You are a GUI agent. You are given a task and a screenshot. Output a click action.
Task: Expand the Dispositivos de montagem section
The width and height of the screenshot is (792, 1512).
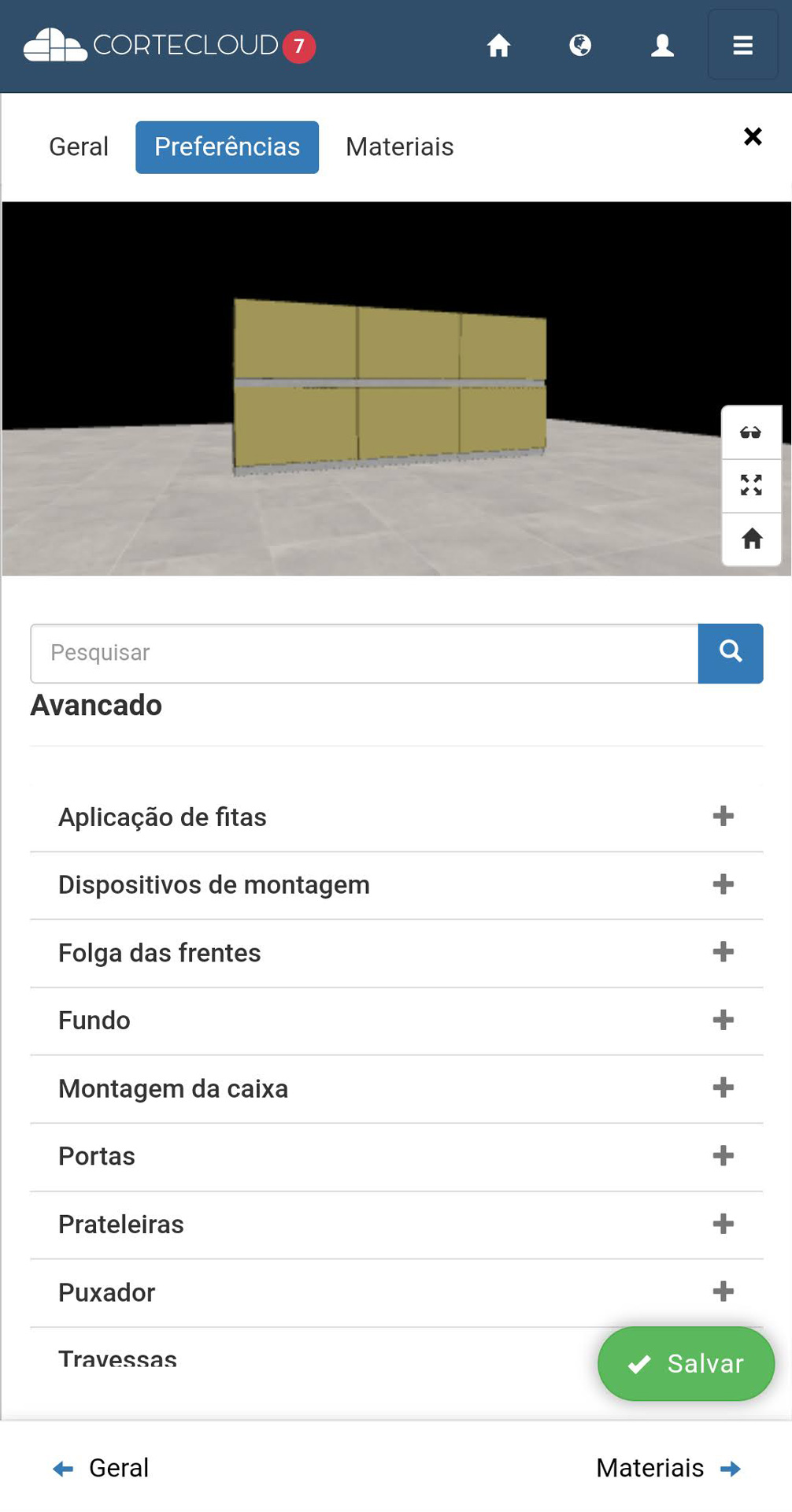(x=720, y=884)
